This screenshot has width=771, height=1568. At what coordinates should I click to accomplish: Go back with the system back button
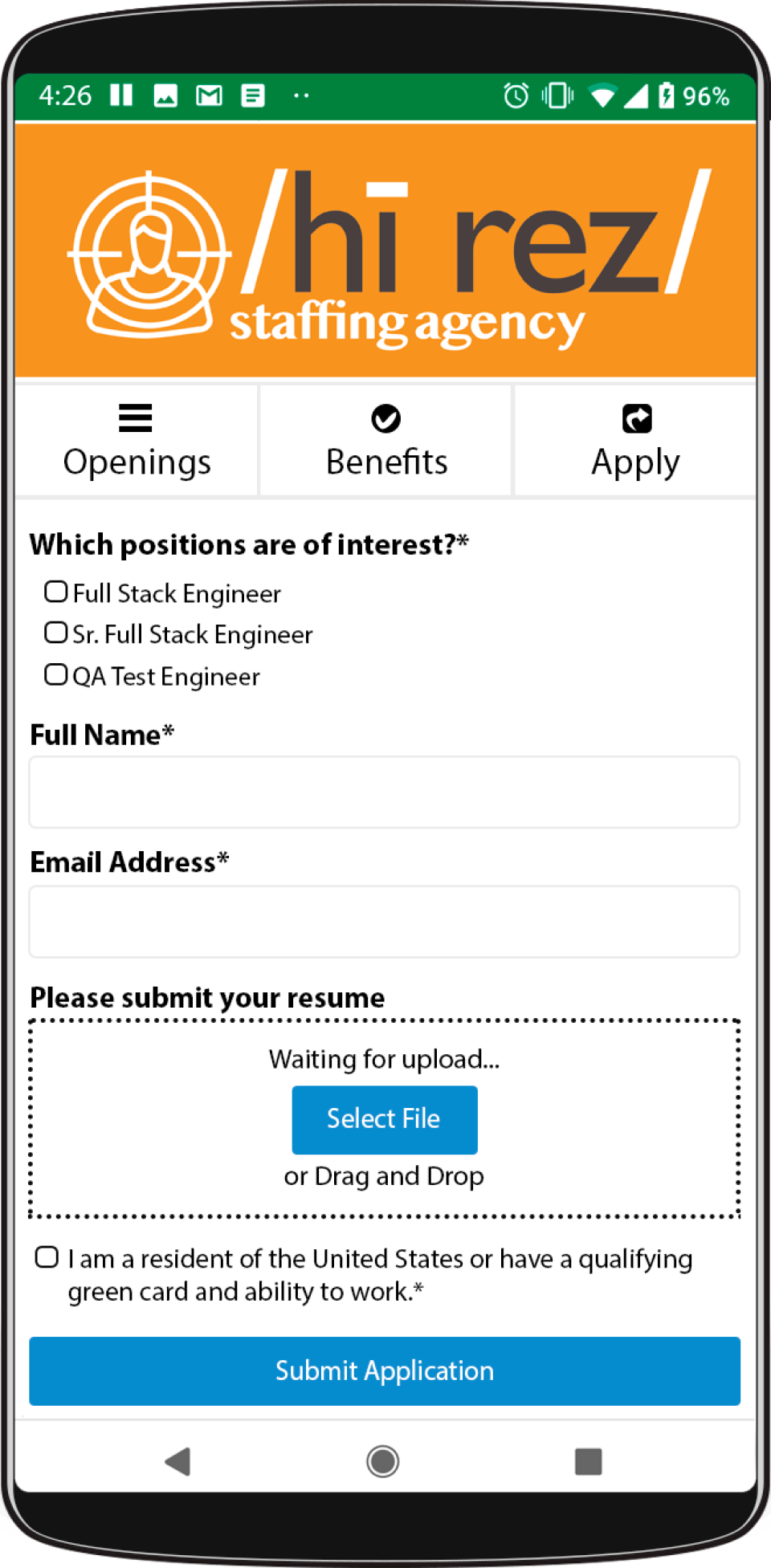point(177,1461)
